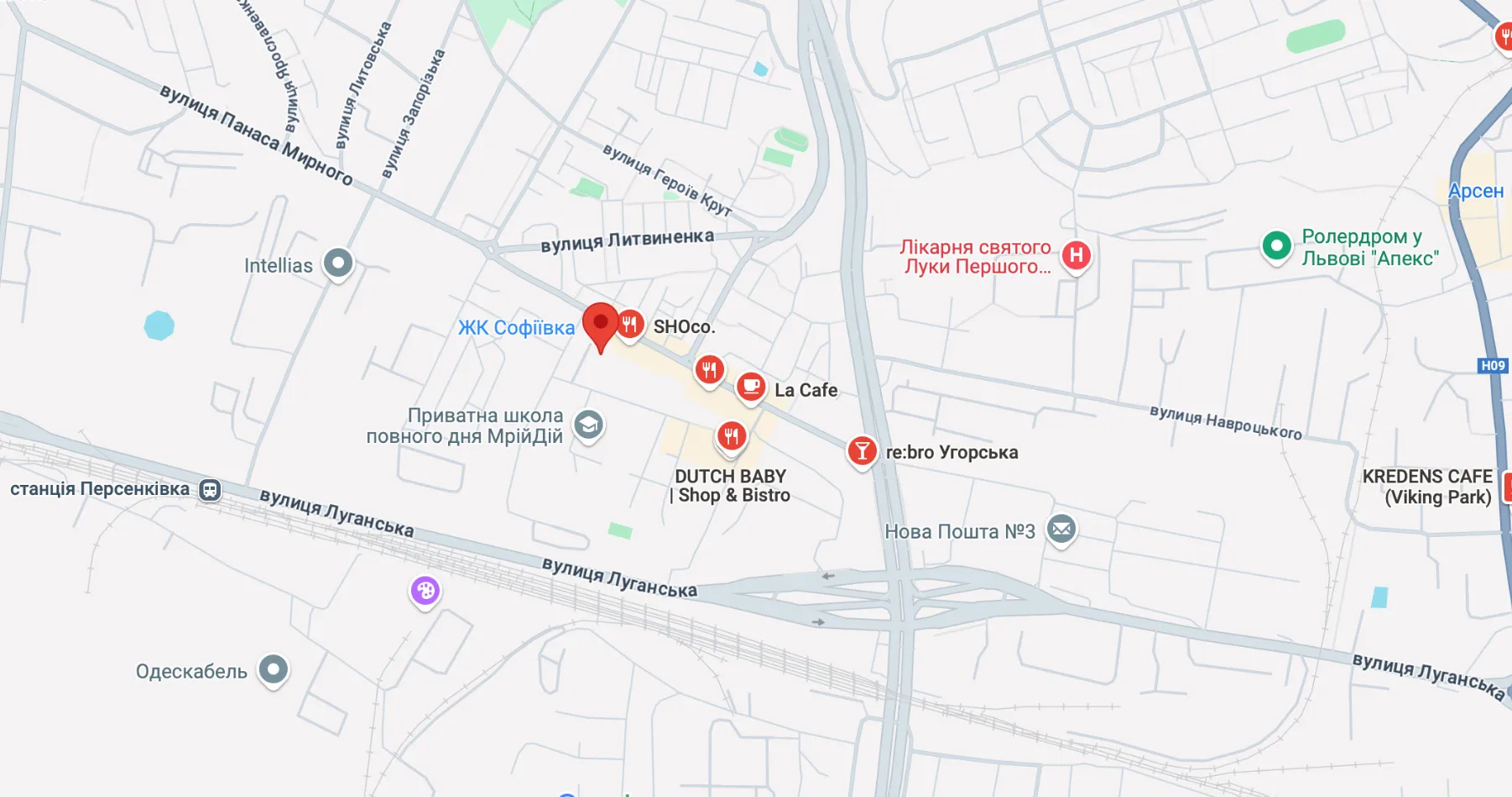The width and height of the screenshot is (1512, 797).
Task: Open Intellias place marker
Action: pos(338,263)
